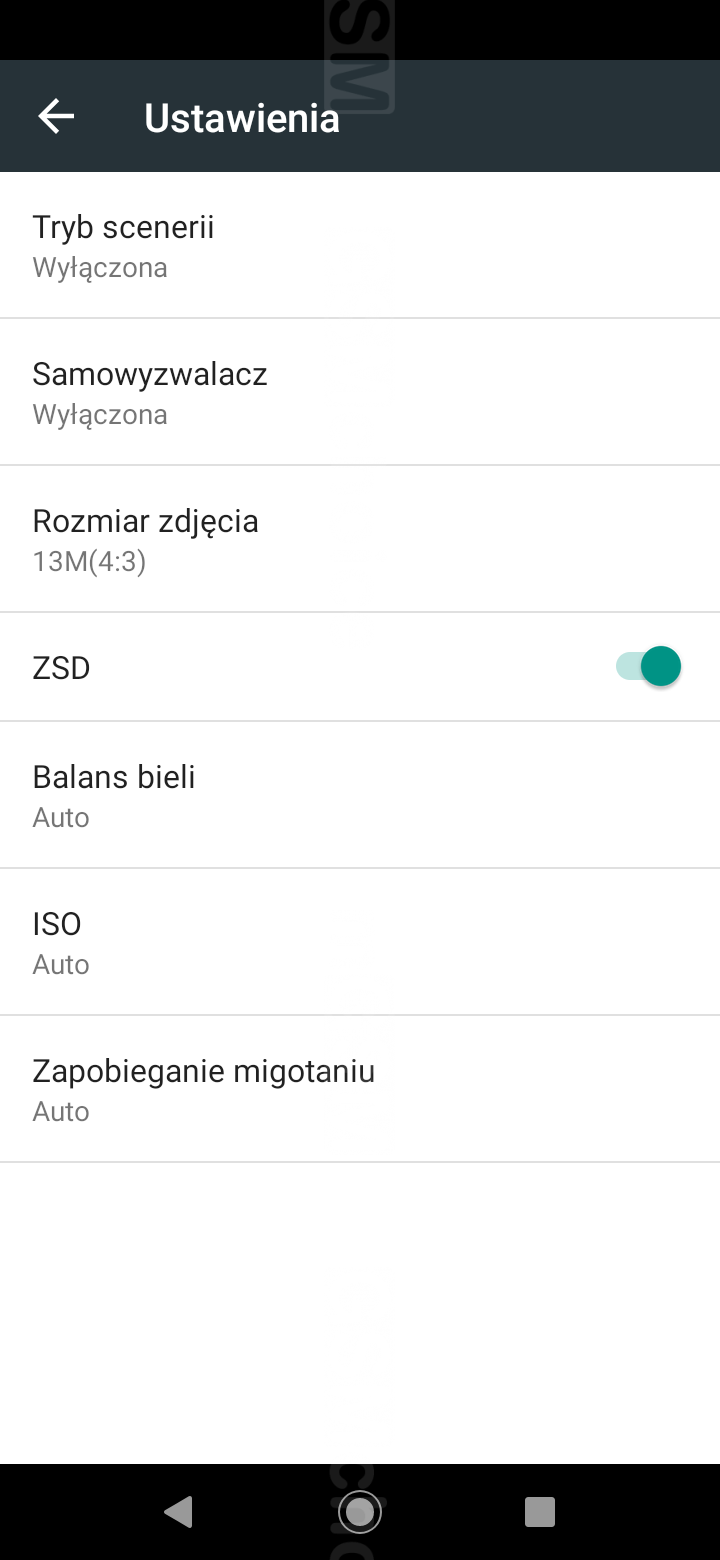Open Balans bieli setting
Image resolution: width=720 pixels, height=1560 pixels.
coord(360,795)
